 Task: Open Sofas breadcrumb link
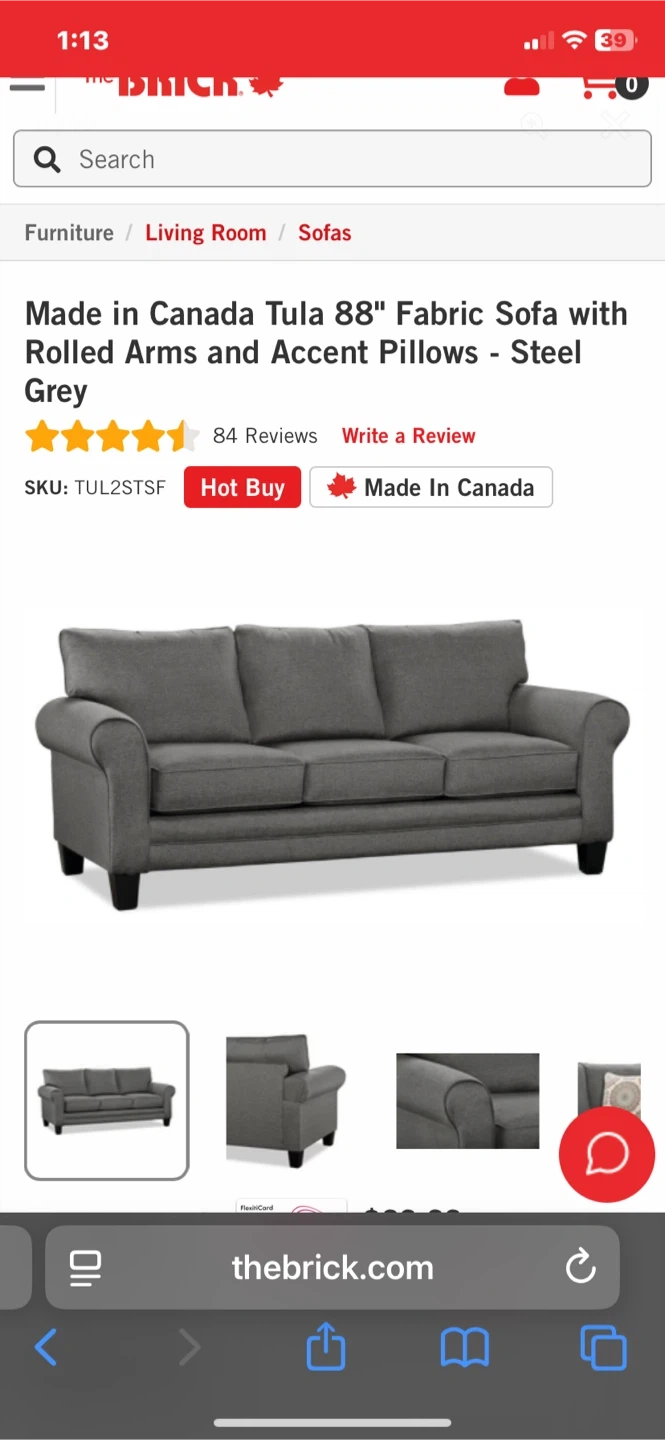(x=325, y=233)
